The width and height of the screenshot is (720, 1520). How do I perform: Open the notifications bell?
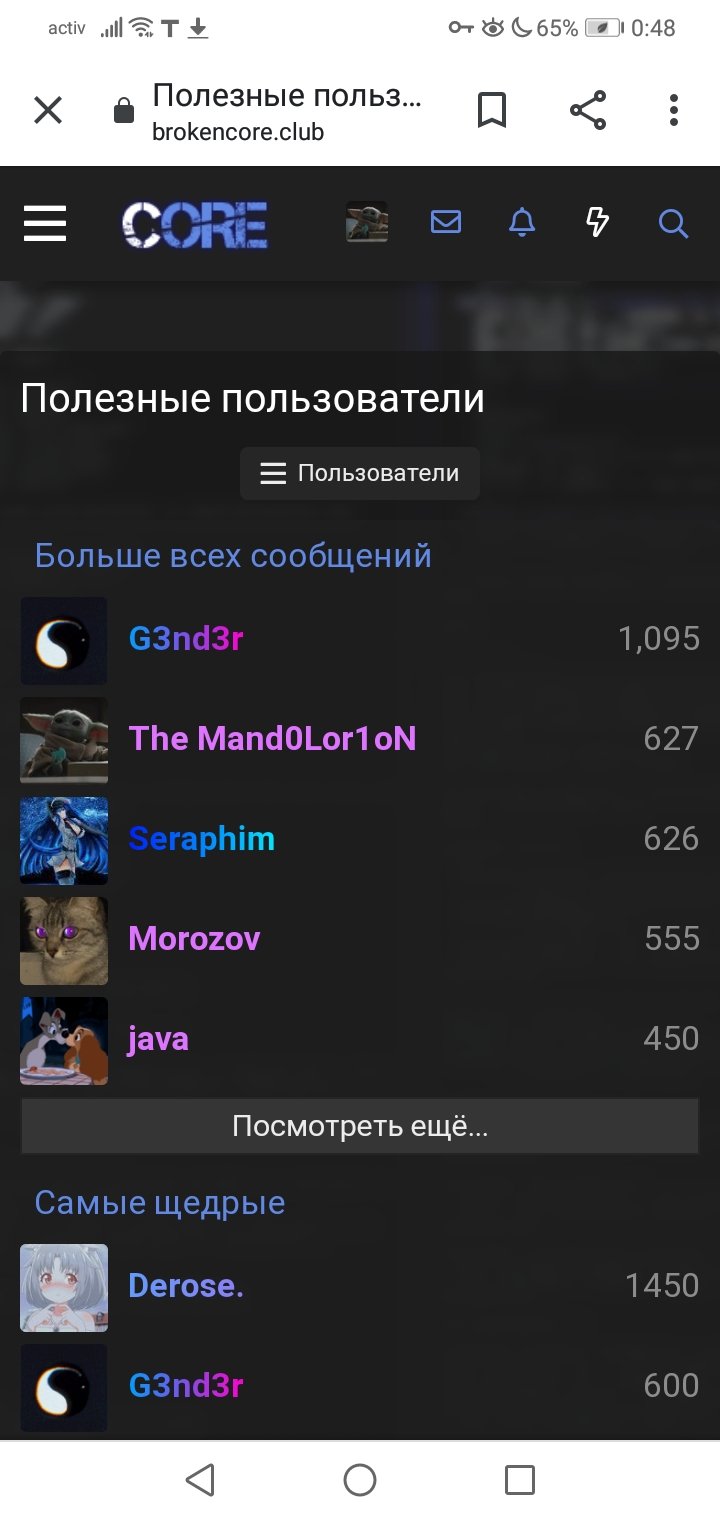click(x=522, y=222)
